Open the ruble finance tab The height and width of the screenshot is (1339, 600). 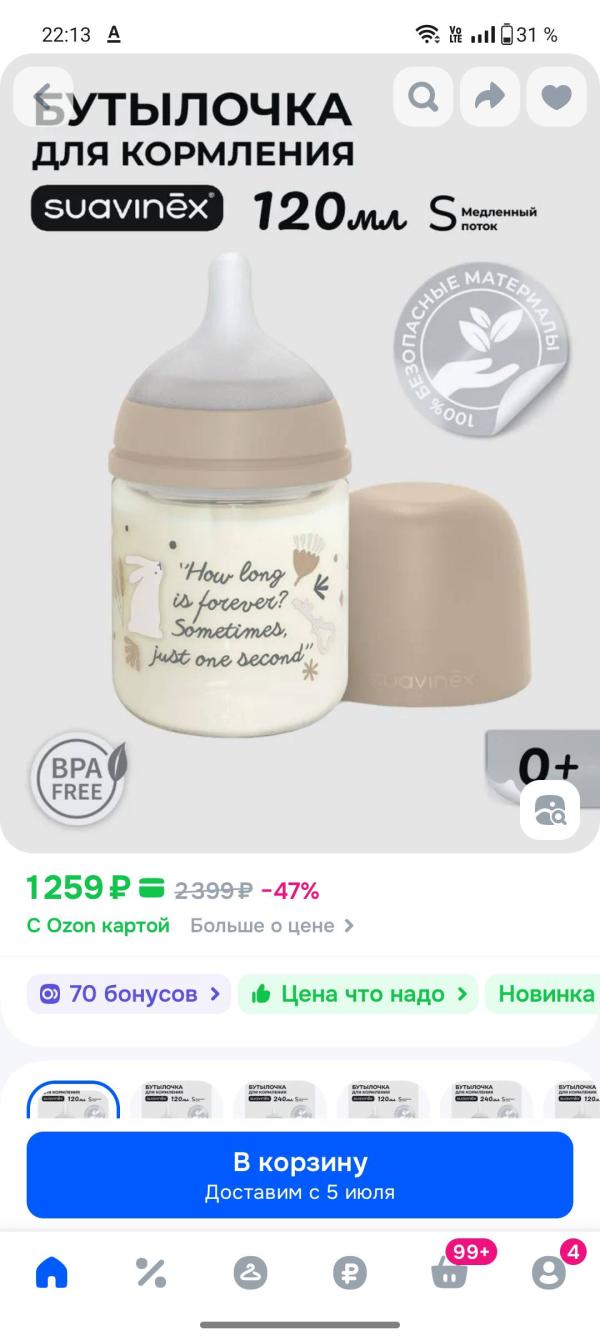click(349, 1273)
